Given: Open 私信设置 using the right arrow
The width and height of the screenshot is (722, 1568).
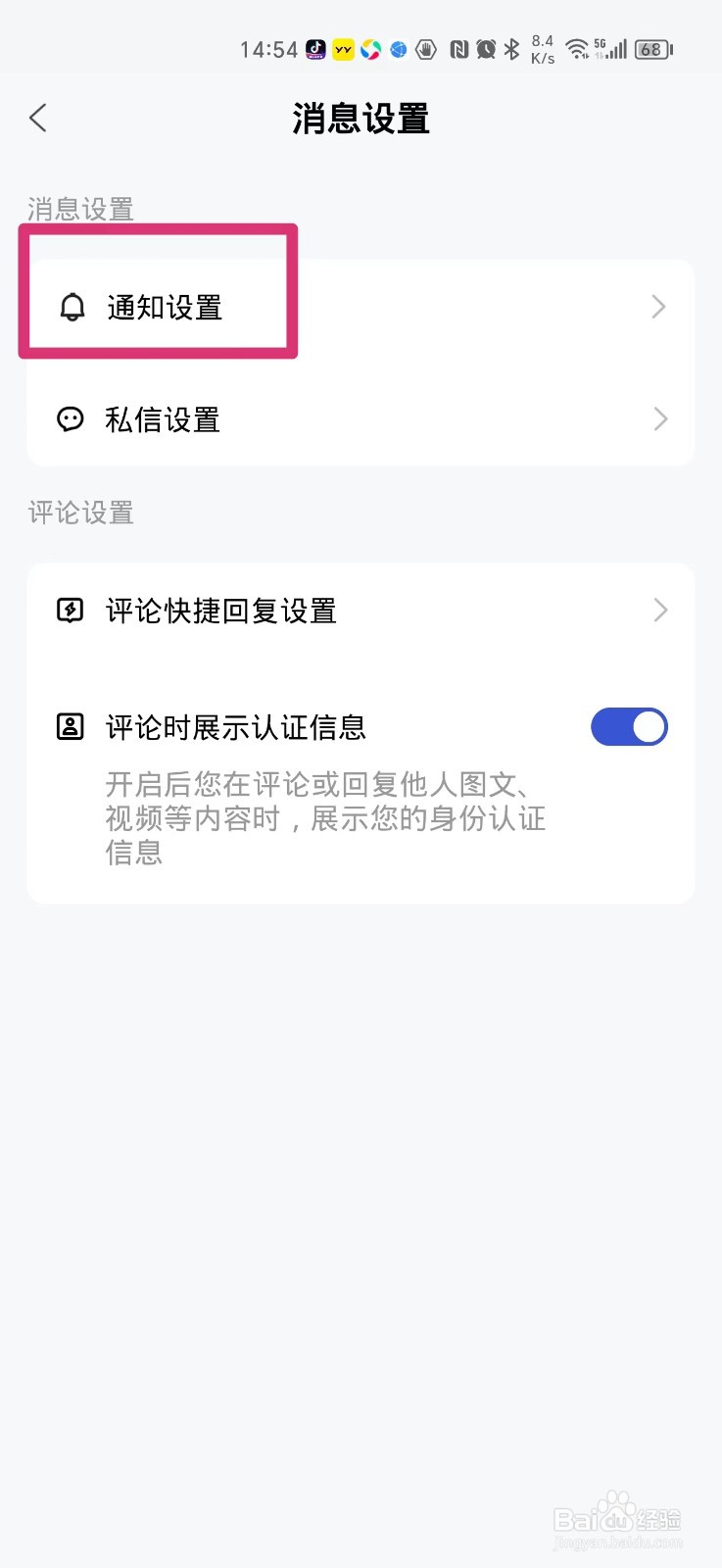Looking at the screenshot, I should point(659,419).
